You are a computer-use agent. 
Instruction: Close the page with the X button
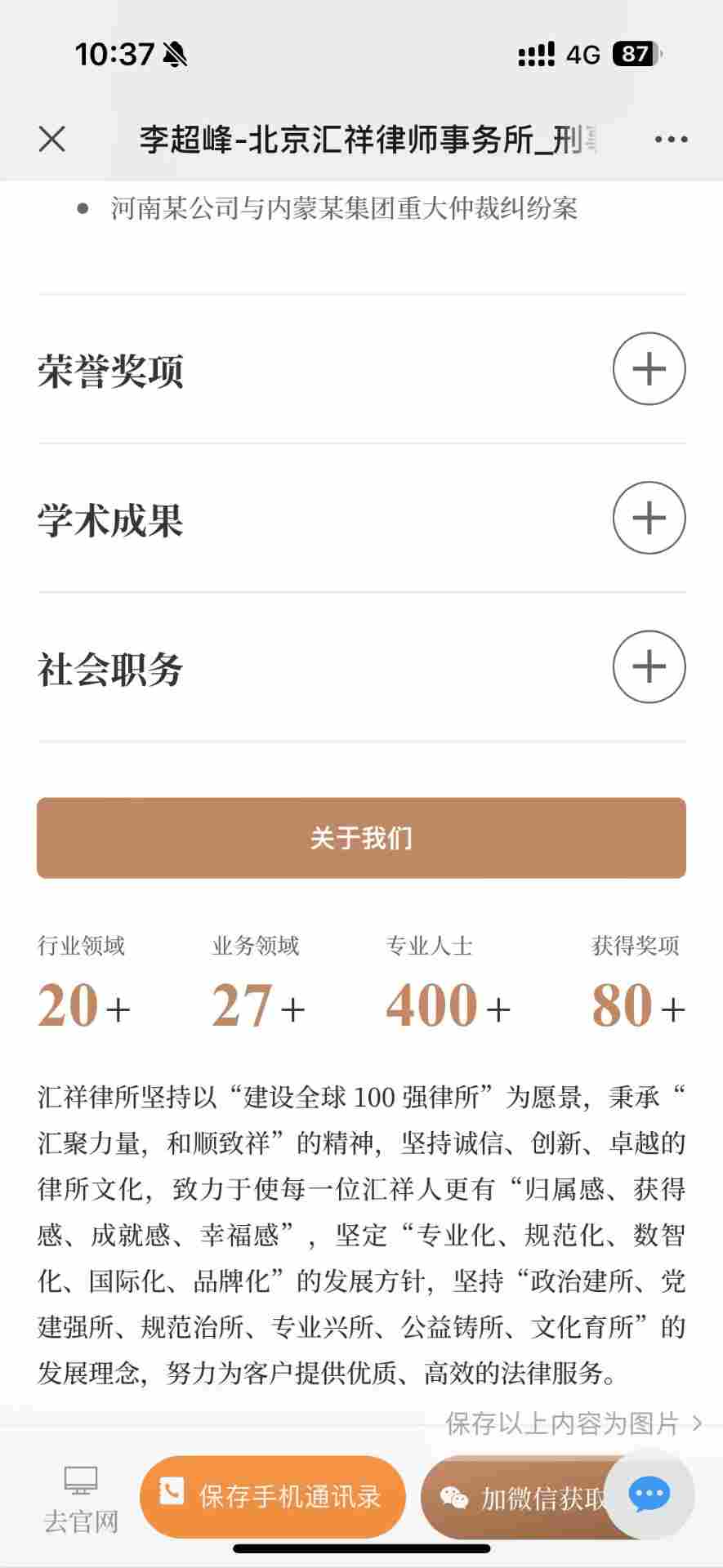(x=51, y=139)
